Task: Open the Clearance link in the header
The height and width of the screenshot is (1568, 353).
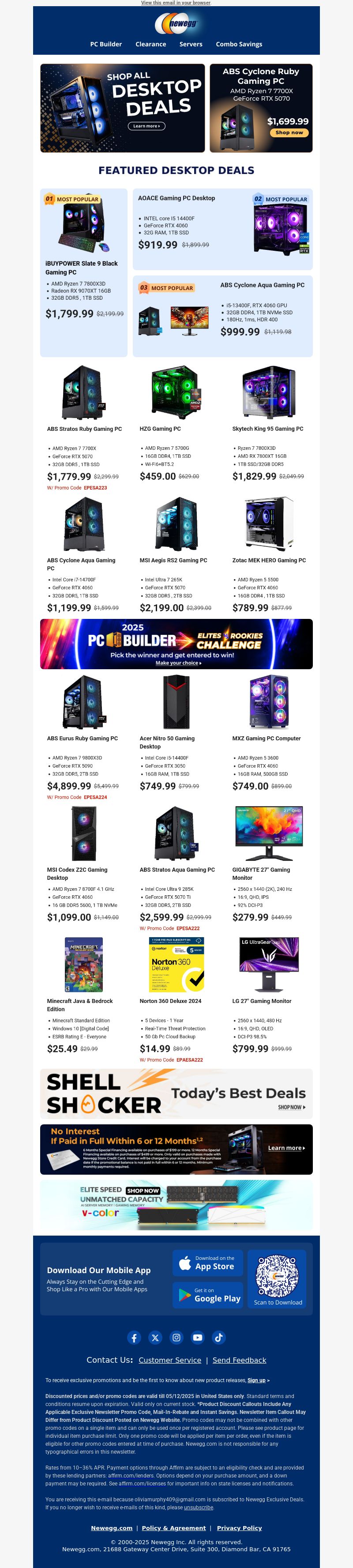Action: click(x=150, y=45)
